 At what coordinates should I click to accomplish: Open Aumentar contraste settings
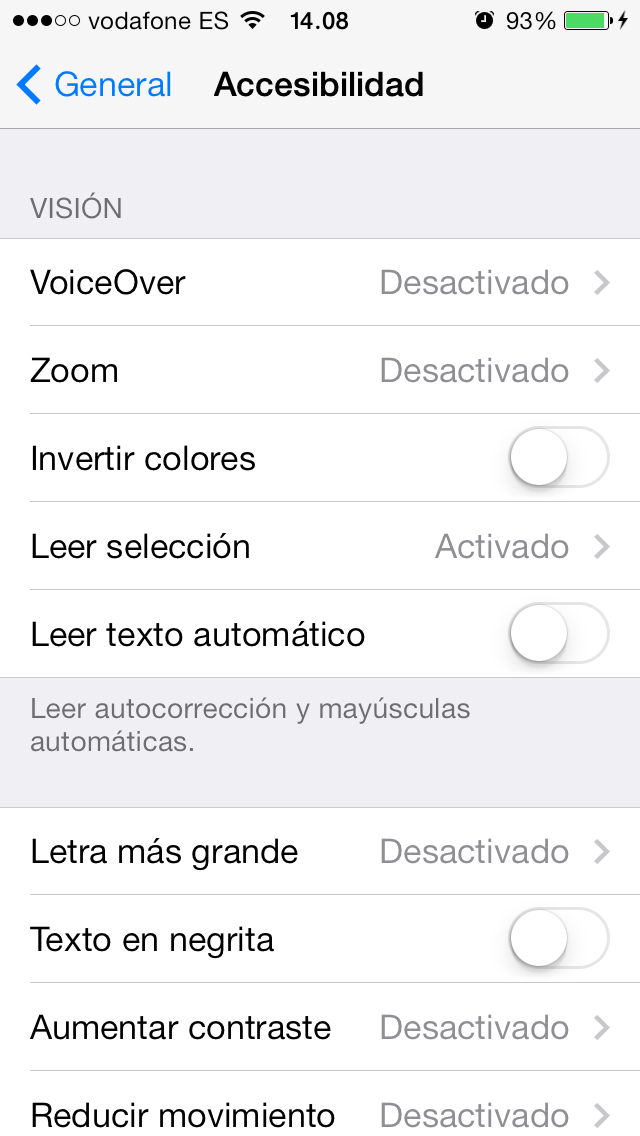pyautogui.click(x=320, y=1028)
